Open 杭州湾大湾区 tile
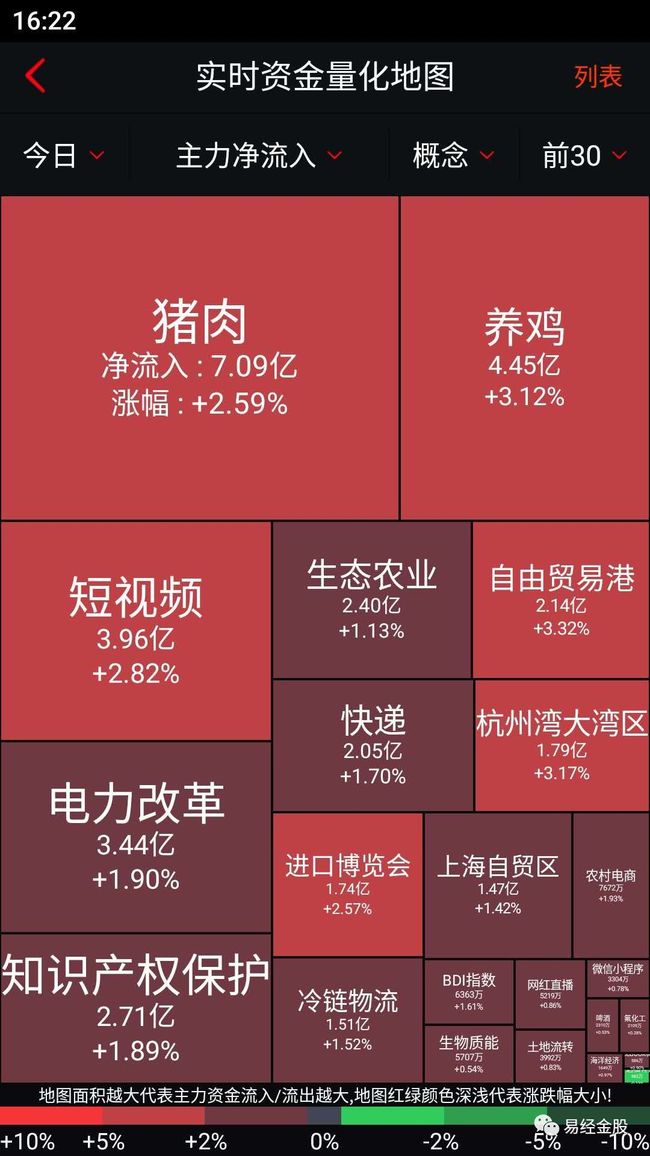Viewport: 650px width, 1156px height. (562, 745)
